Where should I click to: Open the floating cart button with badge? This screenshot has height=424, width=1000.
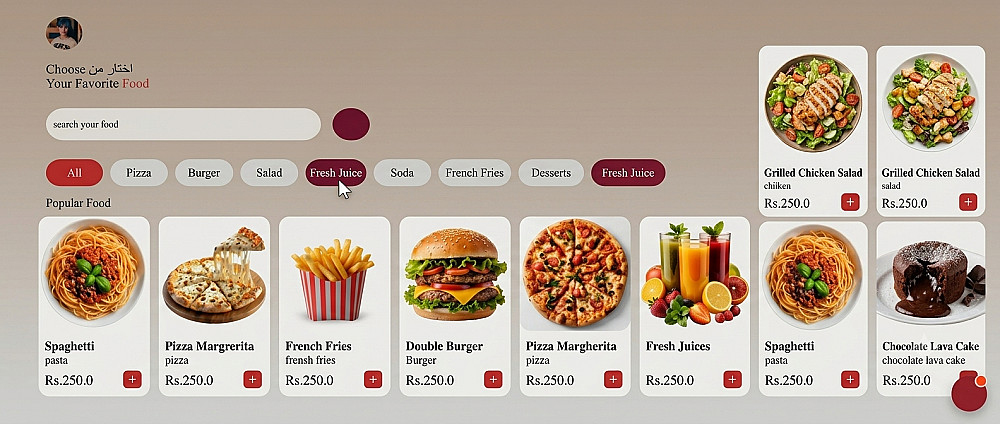click(x=969, y=393)
